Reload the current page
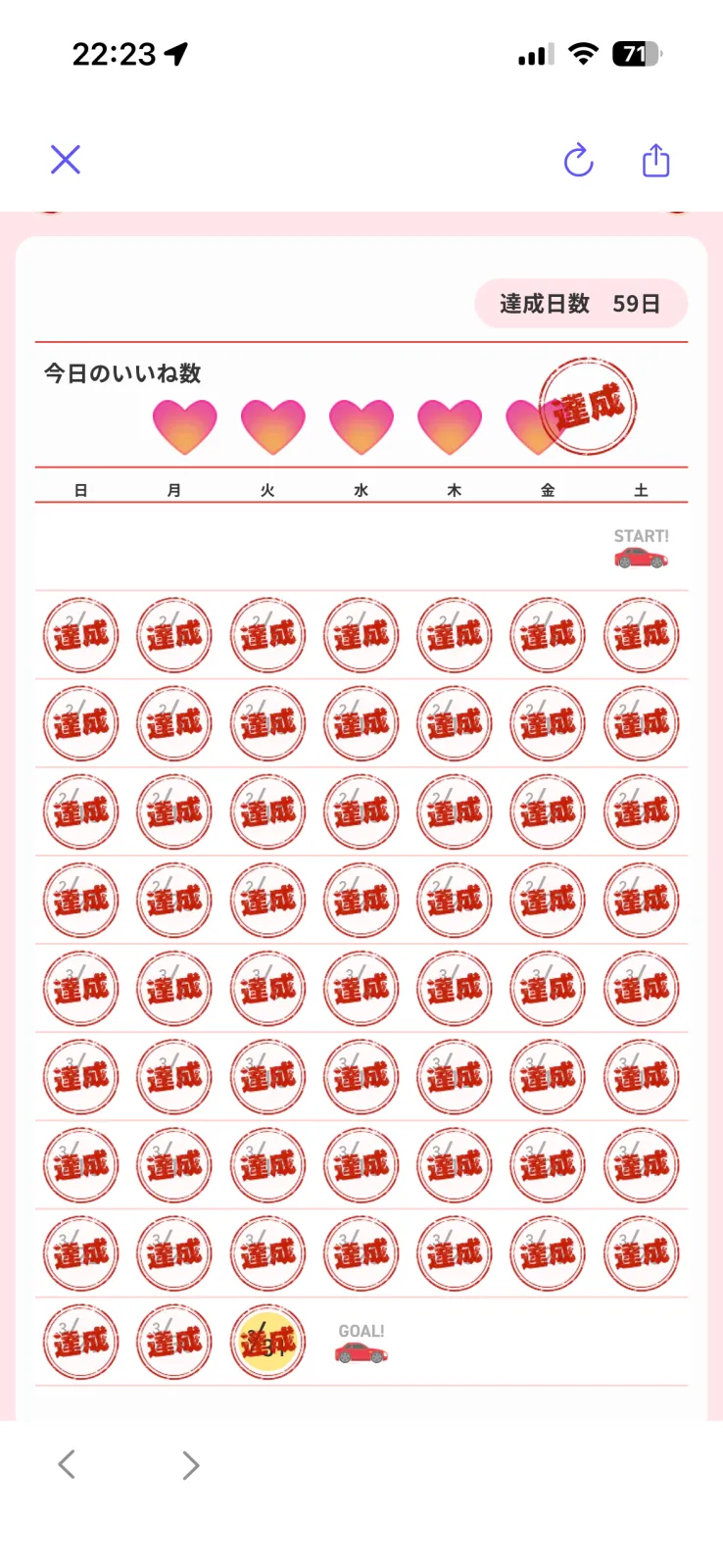The height and width of the screenshot is (1568, 723). pos(578,161)
